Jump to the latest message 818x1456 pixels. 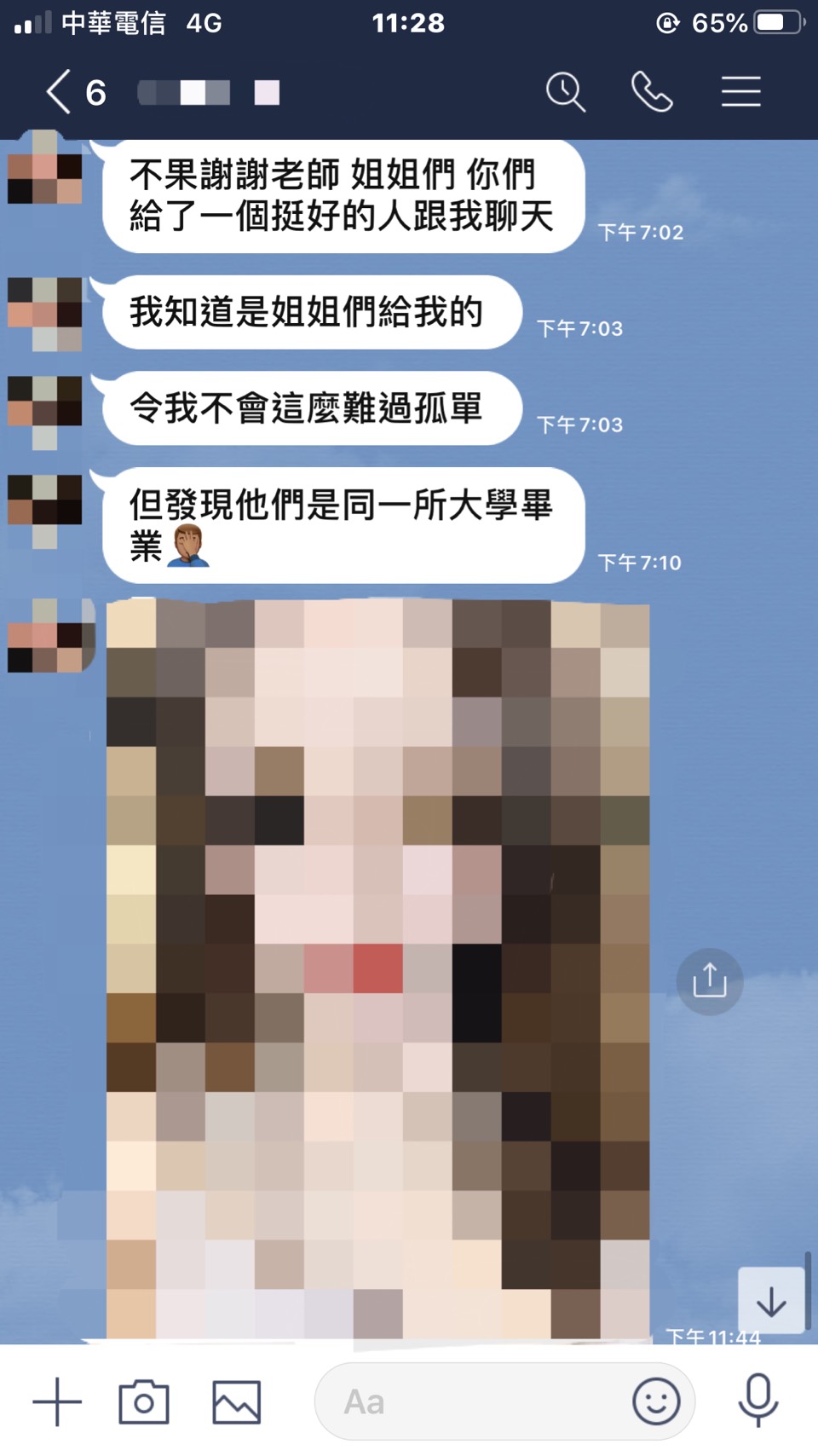(x=771, y=1301)
